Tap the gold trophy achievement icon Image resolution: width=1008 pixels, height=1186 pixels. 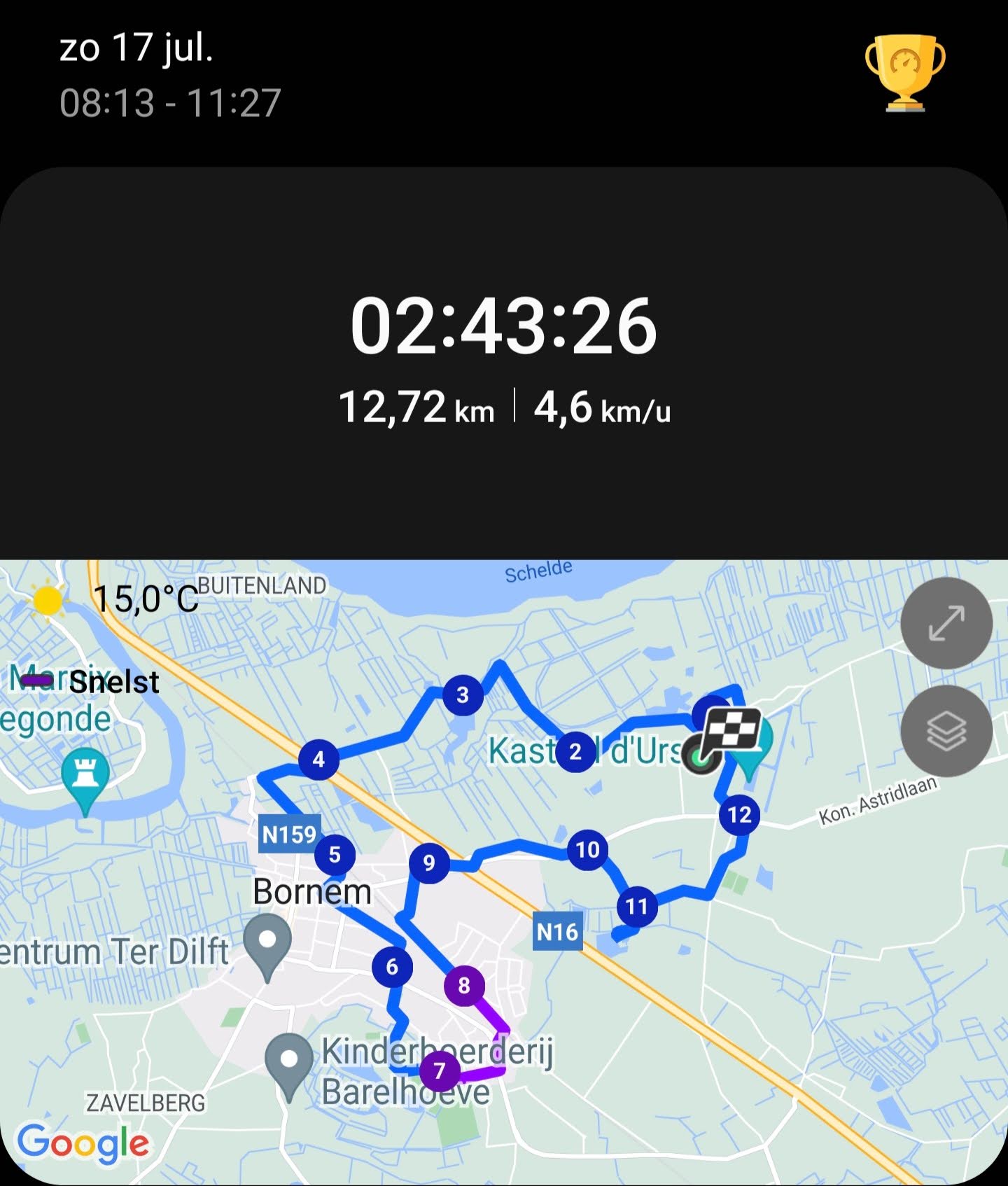tap(905, 74)
